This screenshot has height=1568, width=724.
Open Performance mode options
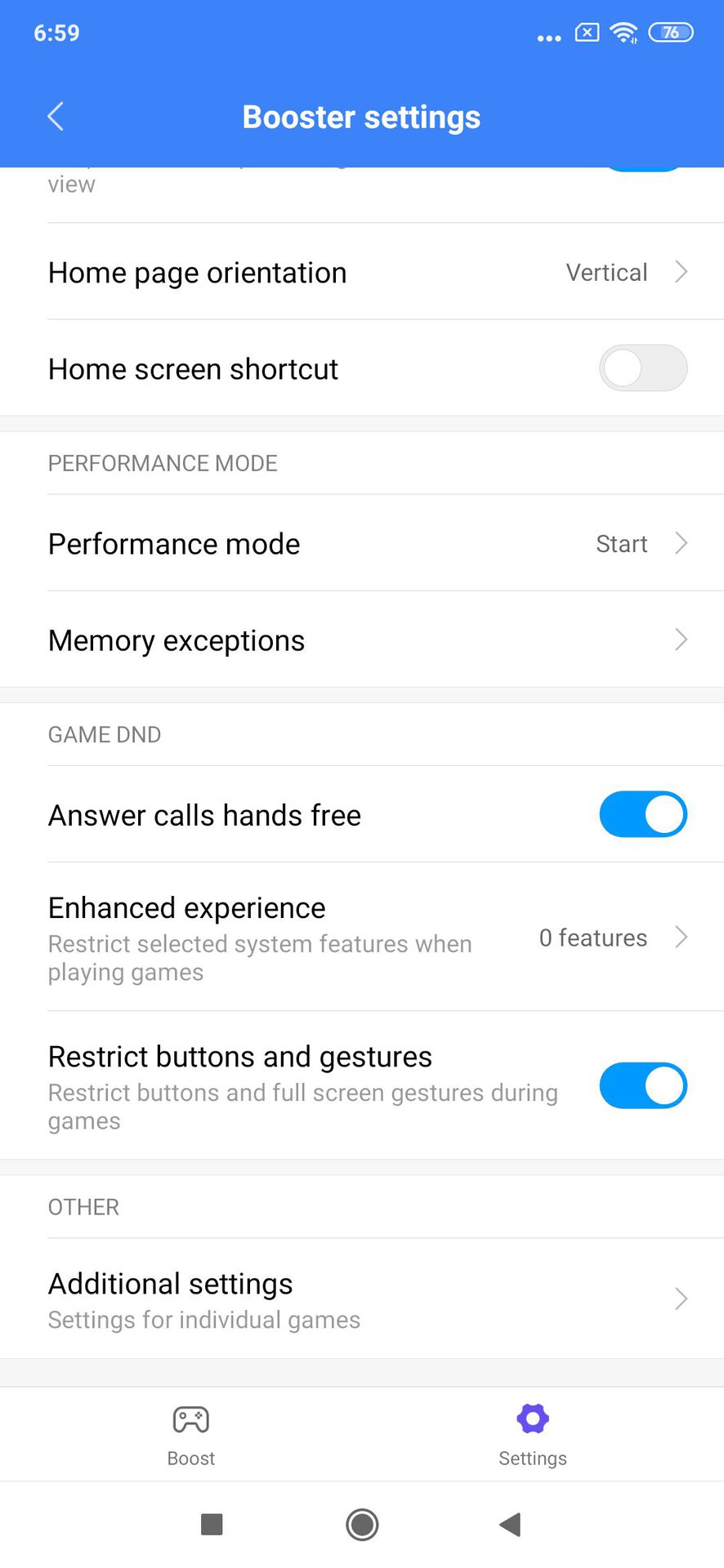362,543
